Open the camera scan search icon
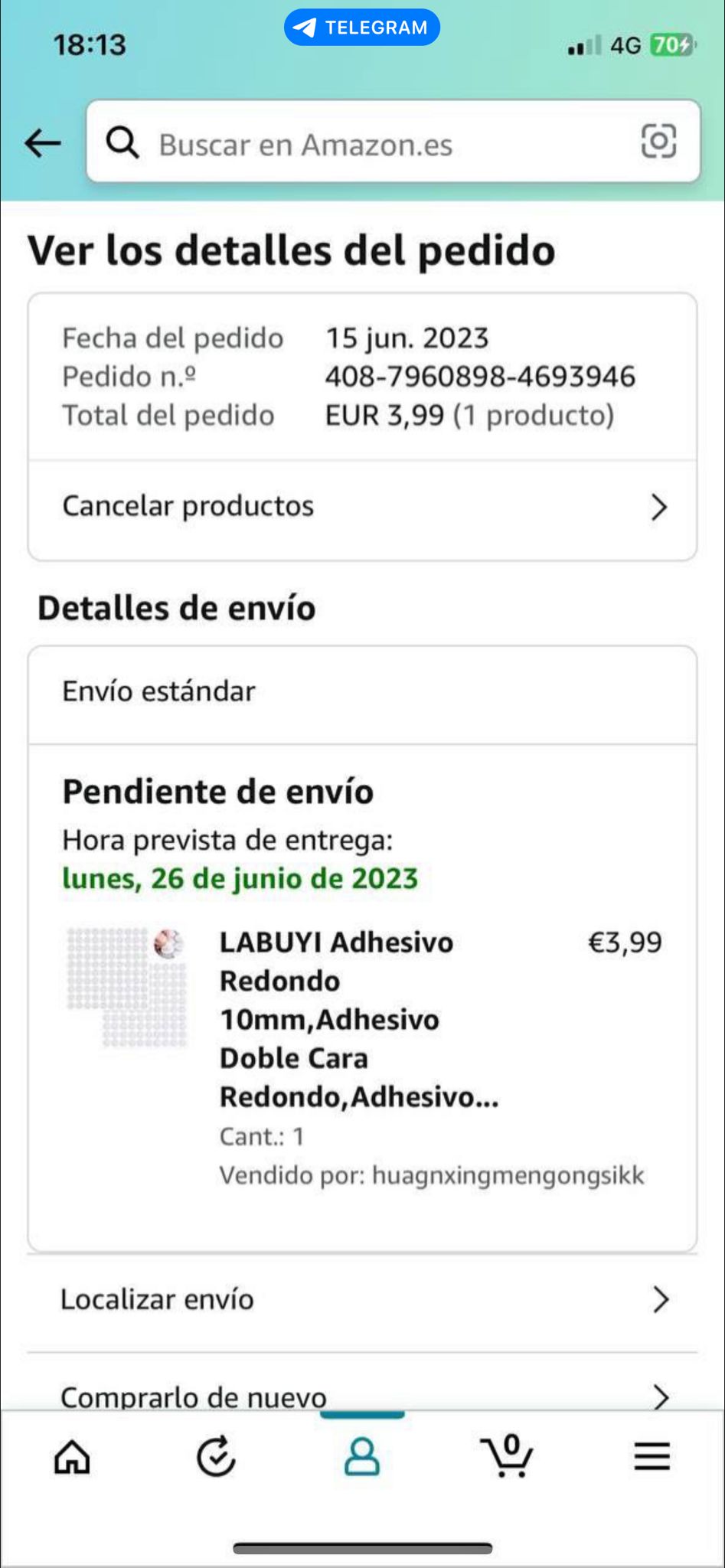 click(658, 142)
